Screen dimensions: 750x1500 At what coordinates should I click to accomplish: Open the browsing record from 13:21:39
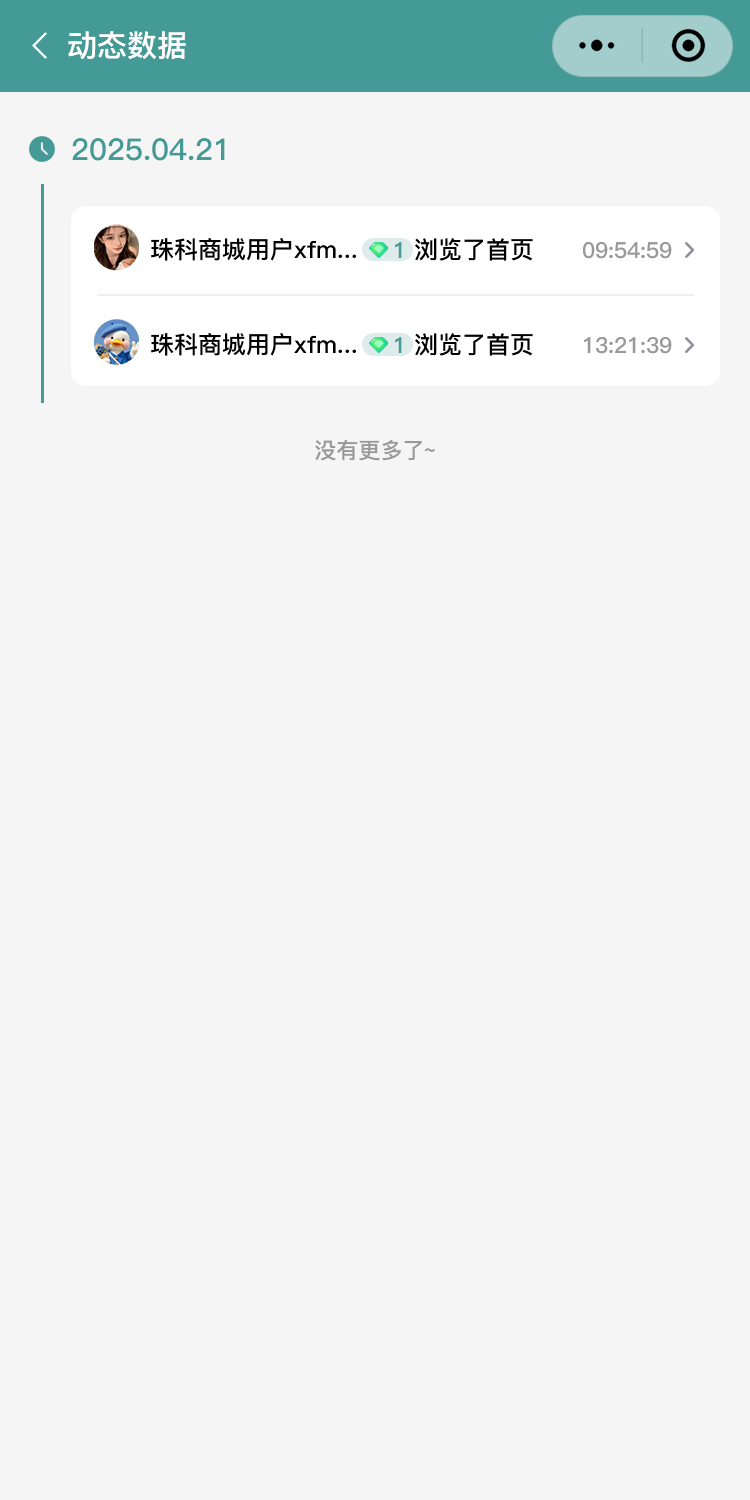395,345
